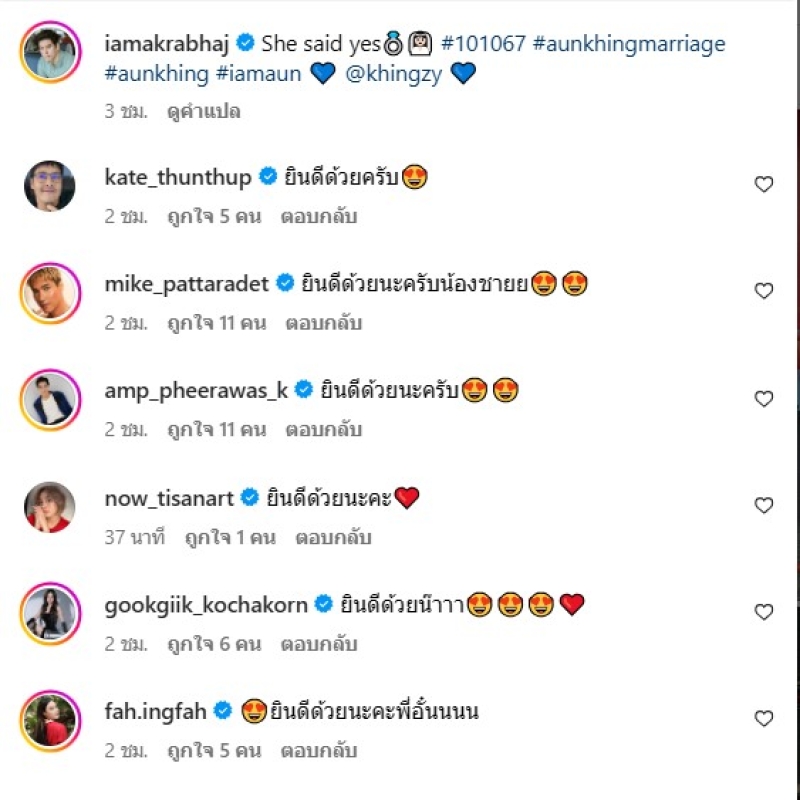
Task: Reply to mike_pattaradet's comment
Action: point(323,323)
